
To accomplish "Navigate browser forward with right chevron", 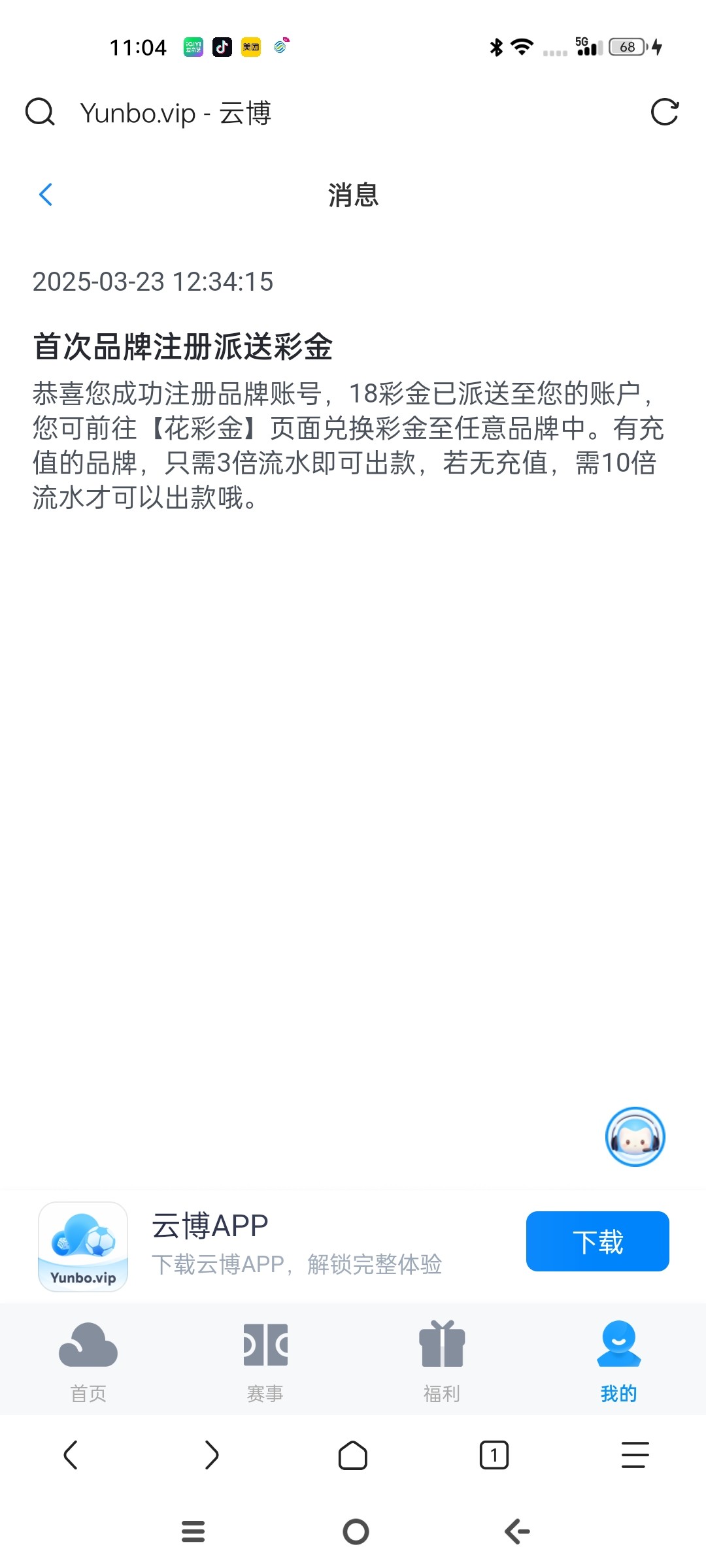I will (x=212, y=1455).
